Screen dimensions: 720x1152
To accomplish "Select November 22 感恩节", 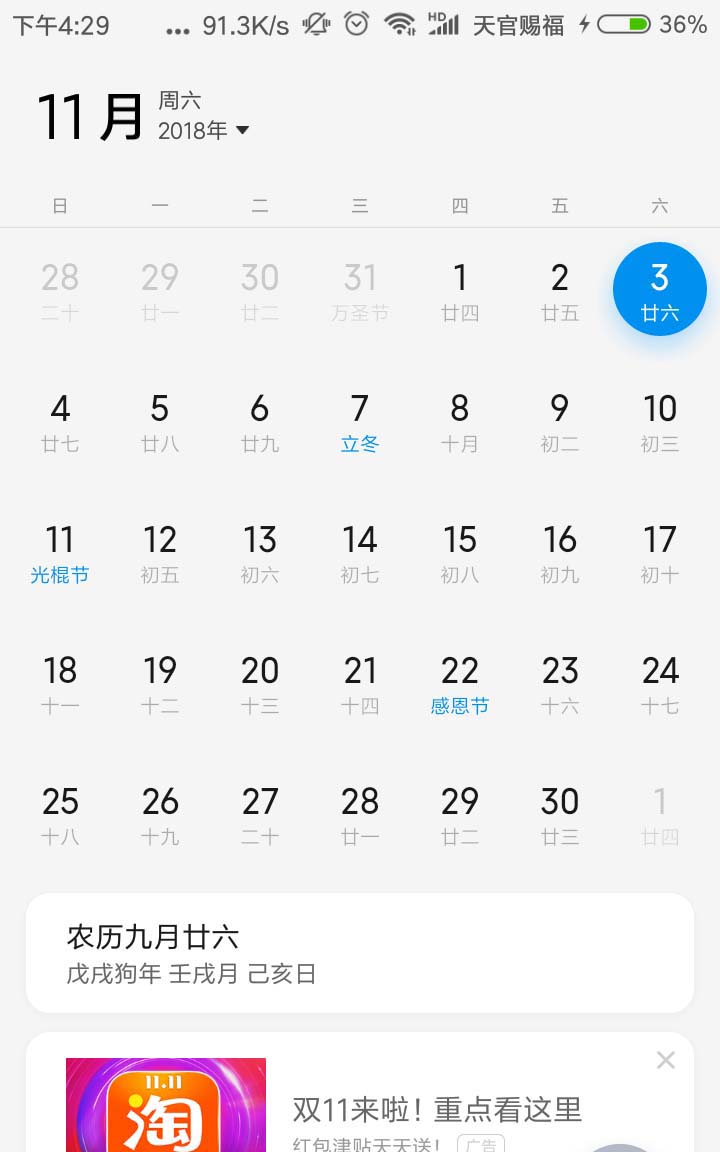I will click(x=460, y=683).
